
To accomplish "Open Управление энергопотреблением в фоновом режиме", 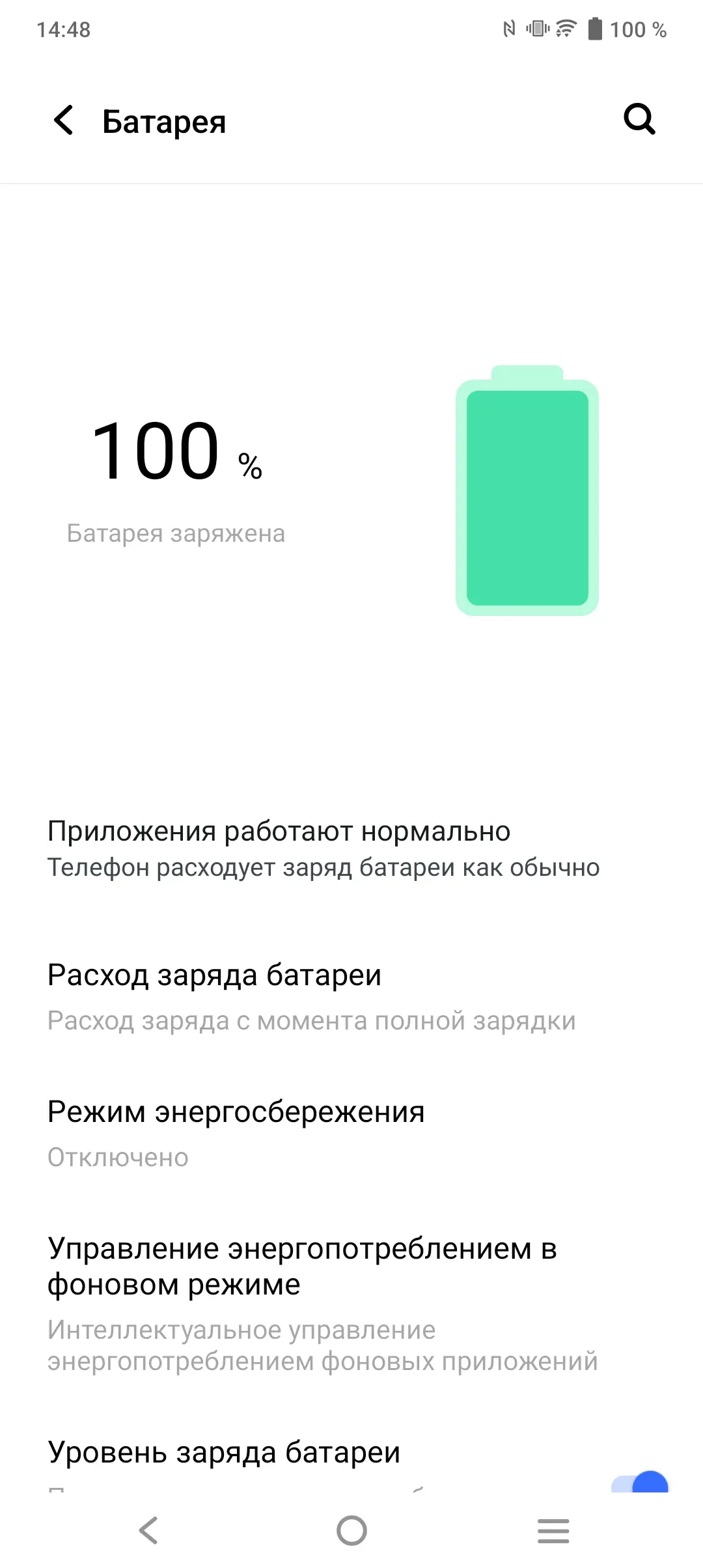I will [351, 1305].
